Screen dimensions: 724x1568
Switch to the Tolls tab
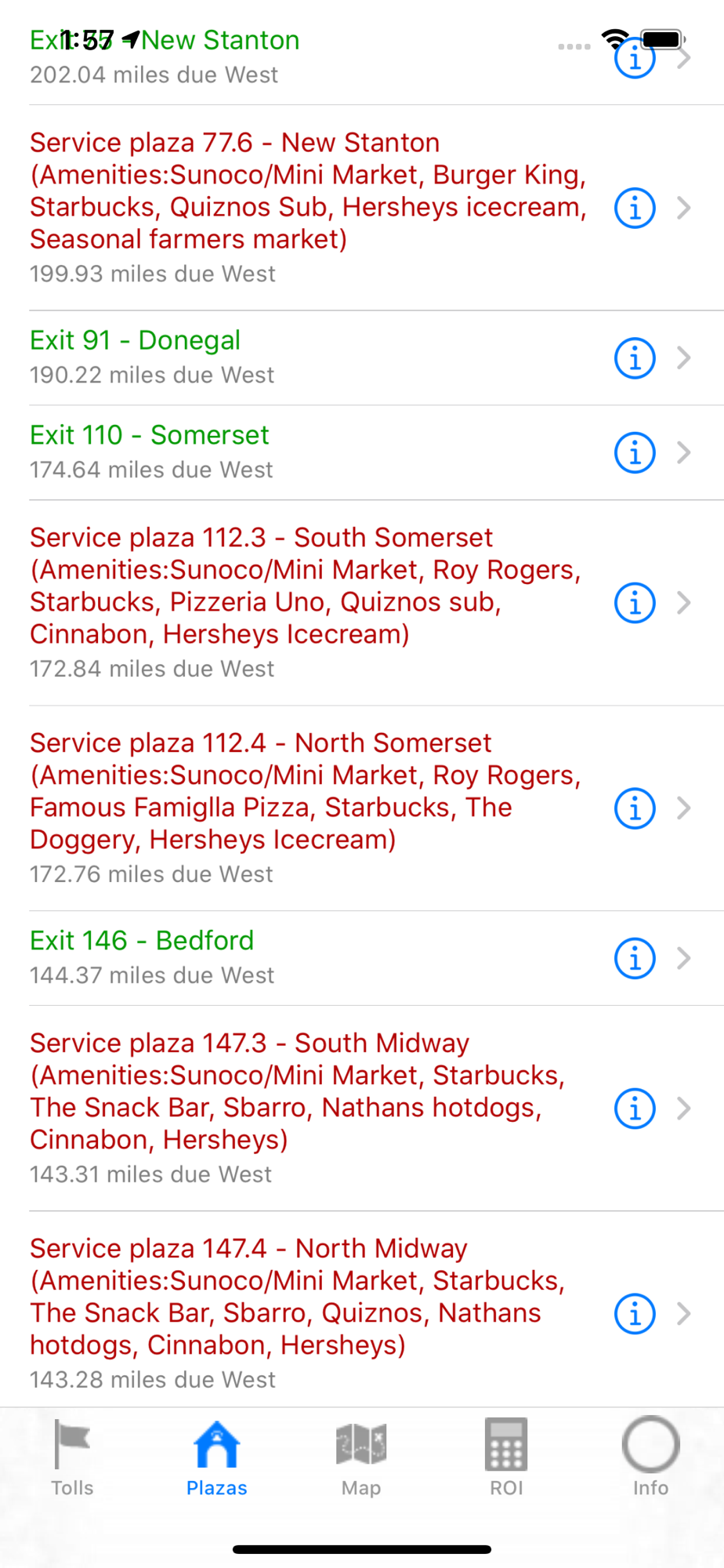(72, 1458)
